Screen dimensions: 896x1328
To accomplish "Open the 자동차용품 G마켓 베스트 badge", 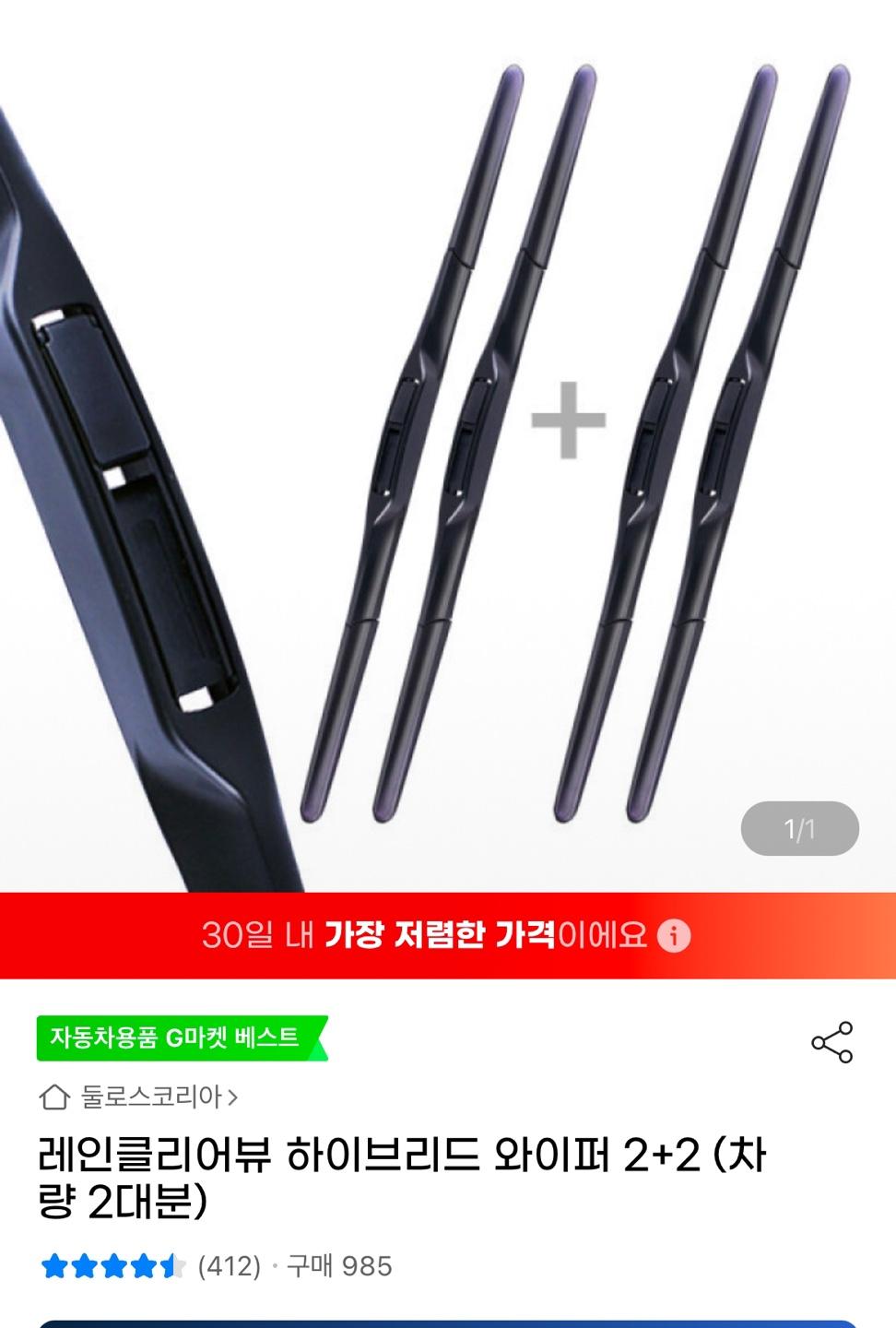I will pyautogui.click(x=182, y=1037).
